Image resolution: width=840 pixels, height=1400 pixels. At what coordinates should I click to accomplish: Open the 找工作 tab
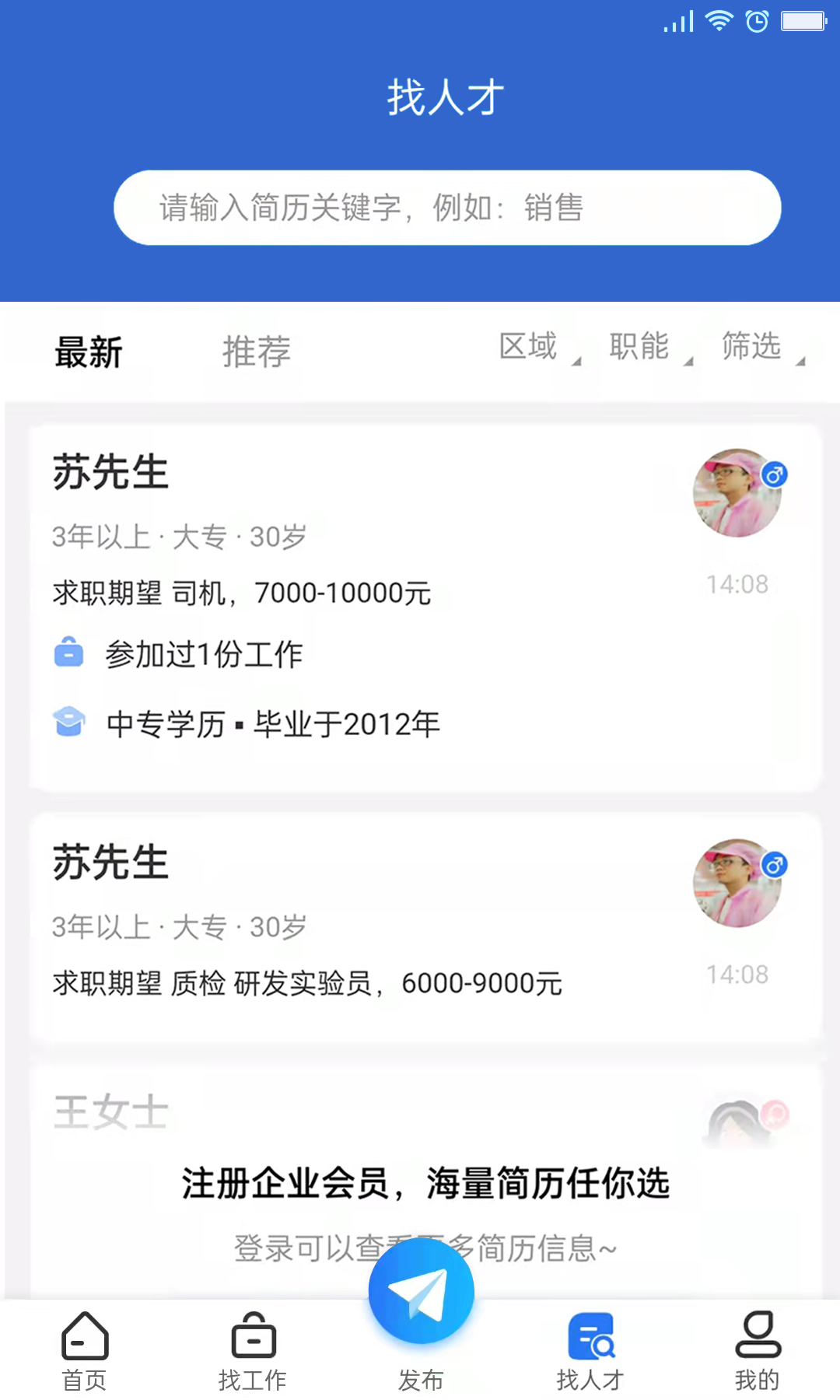pos(253,1352)
